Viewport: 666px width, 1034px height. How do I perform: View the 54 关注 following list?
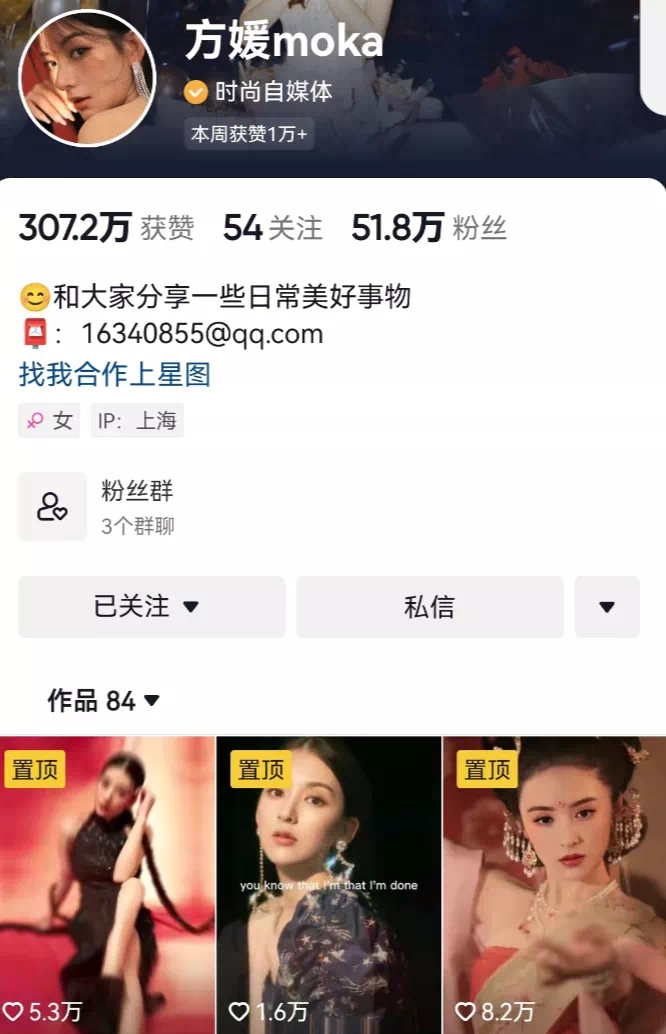click(272, 228)
